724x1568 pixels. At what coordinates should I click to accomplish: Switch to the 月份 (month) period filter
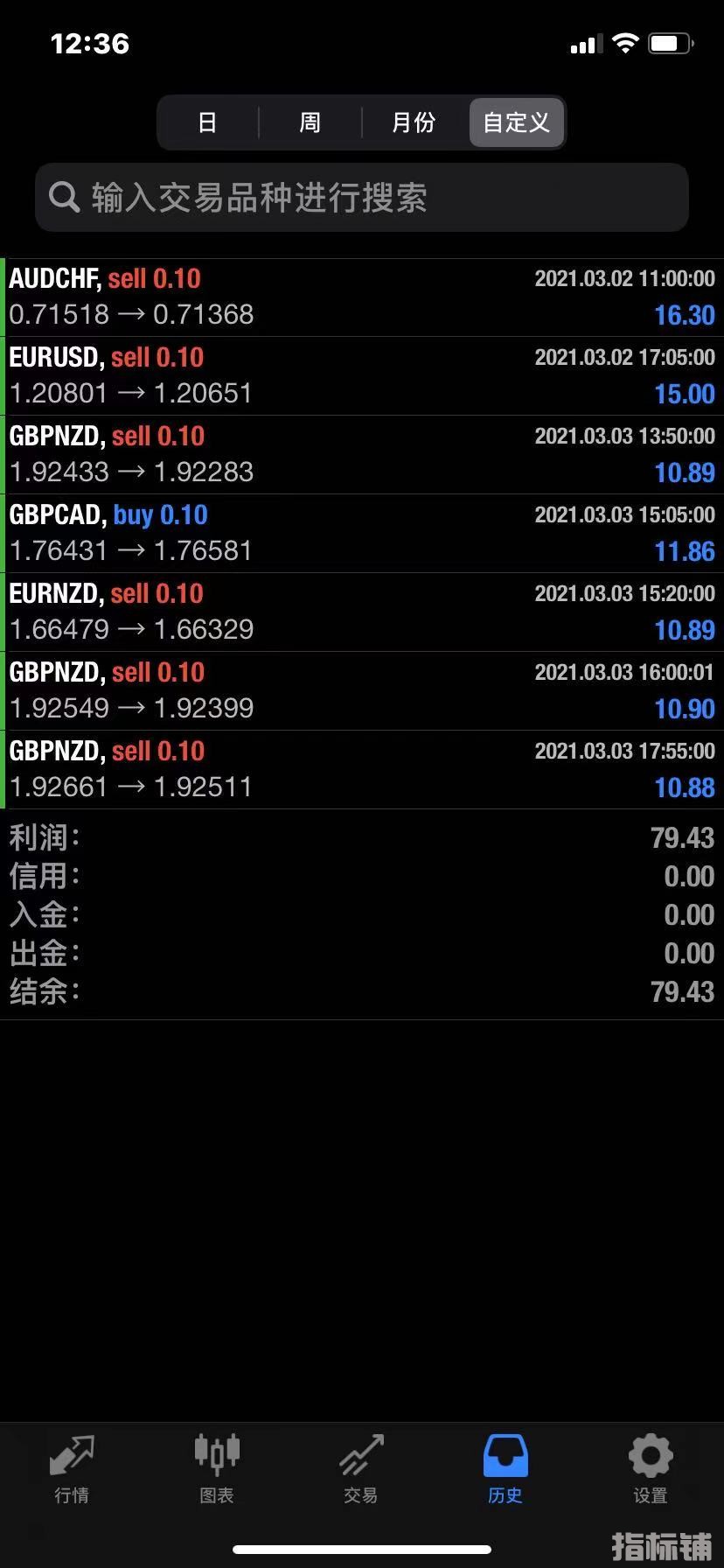(x=414, y=122)
